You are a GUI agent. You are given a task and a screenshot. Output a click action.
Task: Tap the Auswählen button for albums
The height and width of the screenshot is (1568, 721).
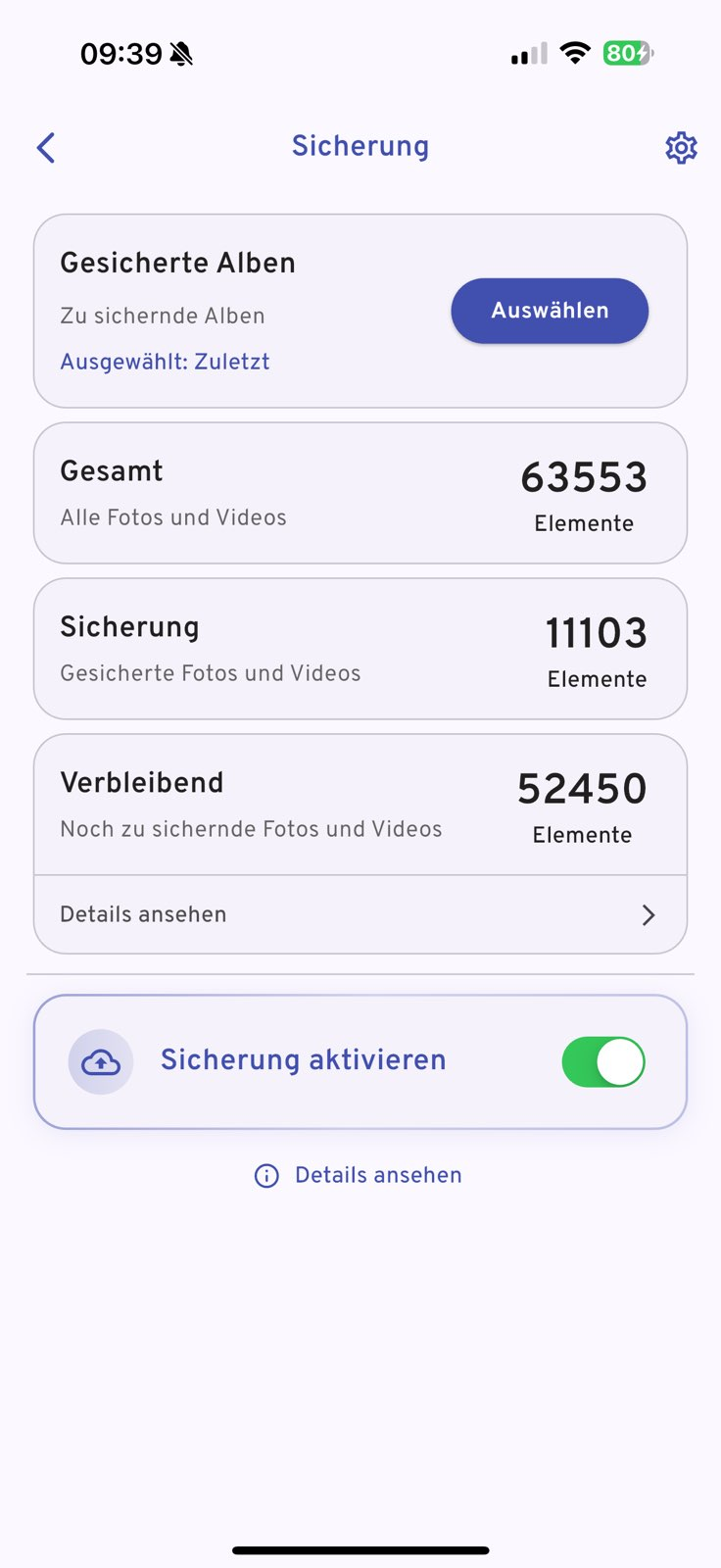point(550,311)
